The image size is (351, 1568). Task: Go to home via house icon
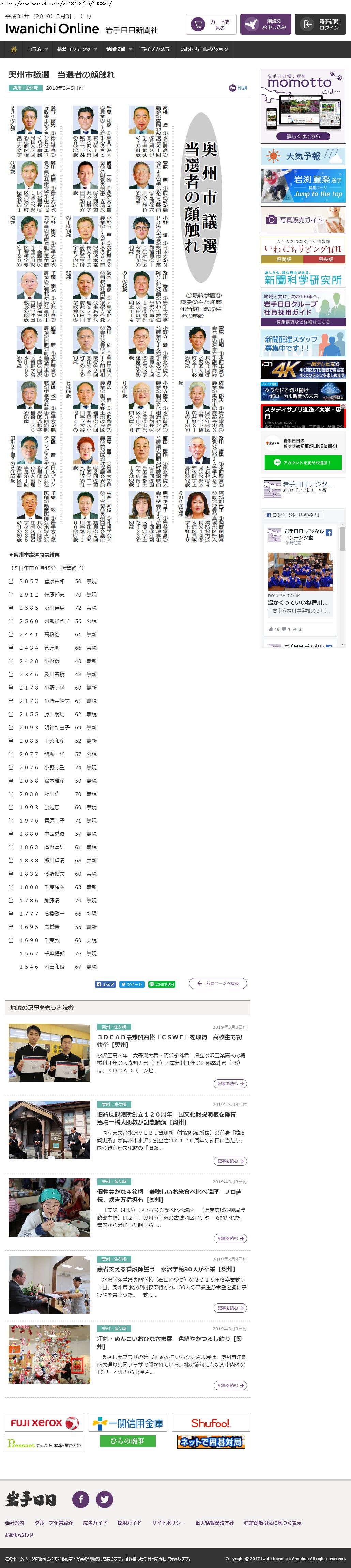(x=13, y=49)
